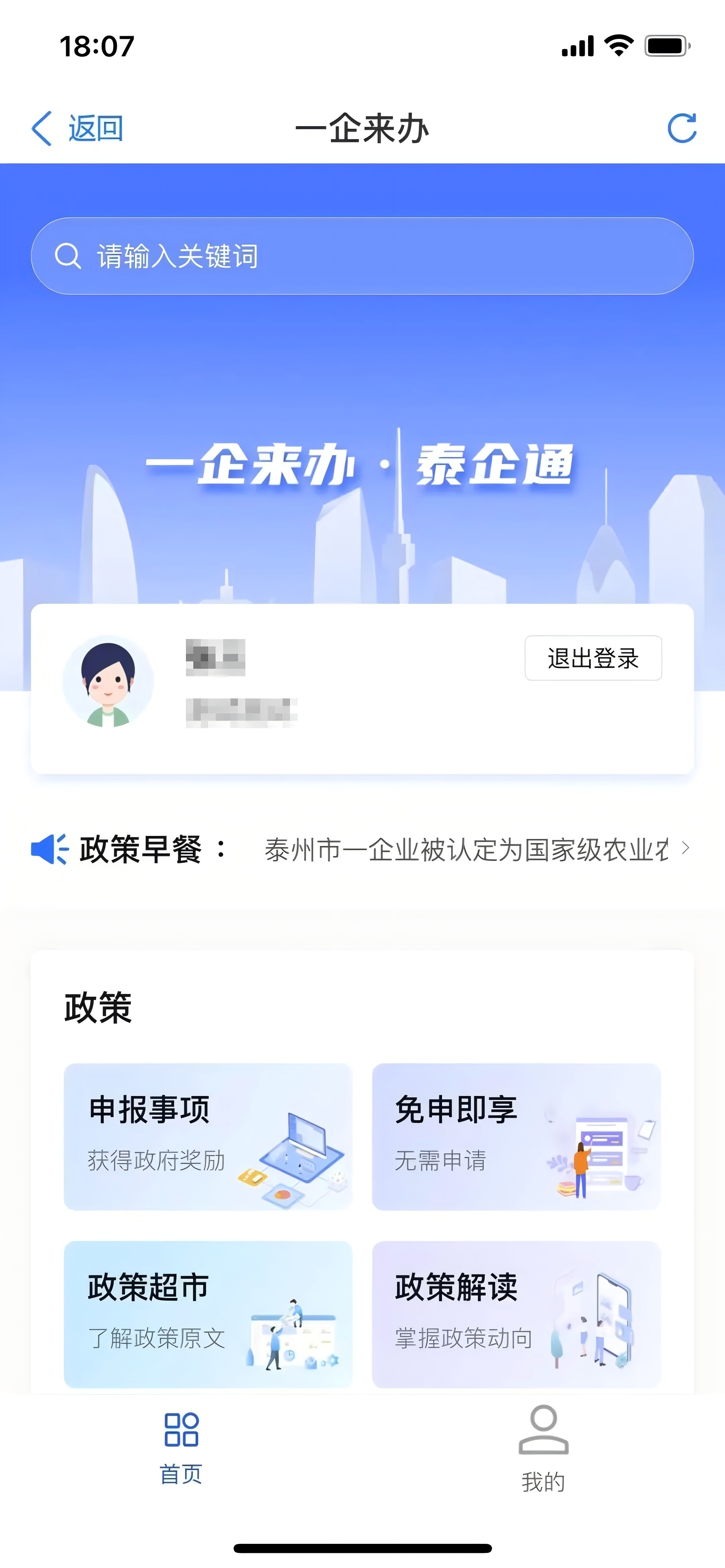Tap the 请输入关键词 search field

pos(362,256)
